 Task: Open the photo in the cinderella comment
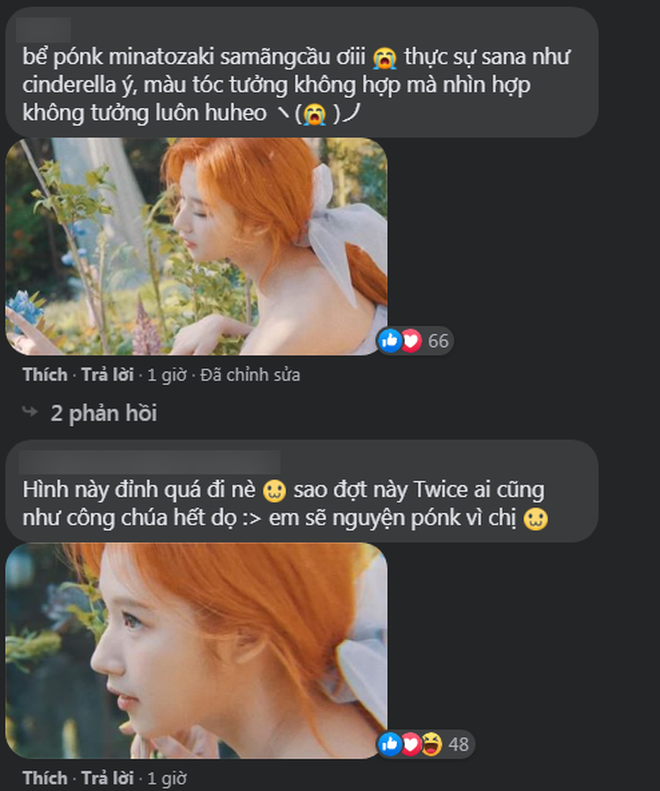196,246
